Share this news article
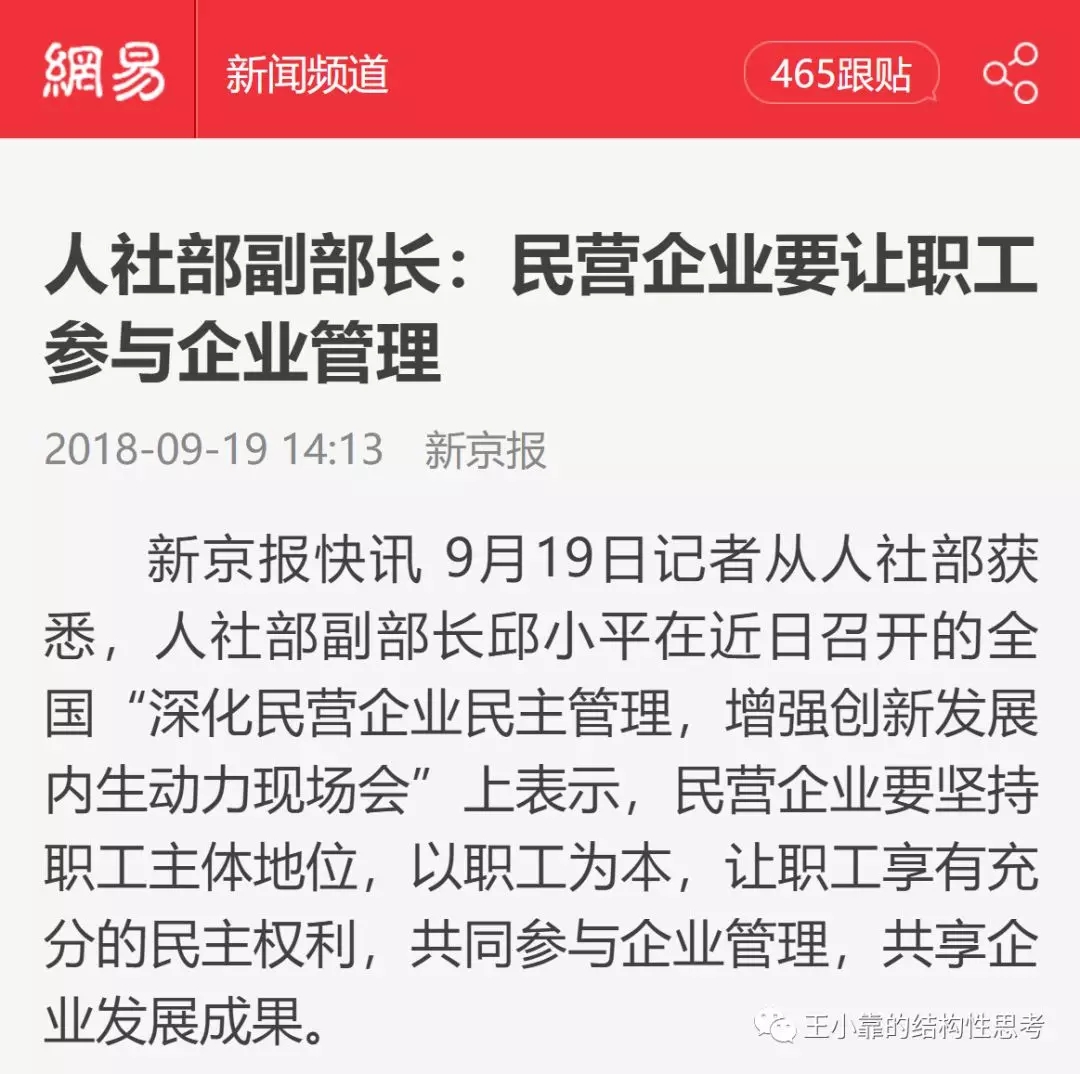 (x=1010, y=74)
